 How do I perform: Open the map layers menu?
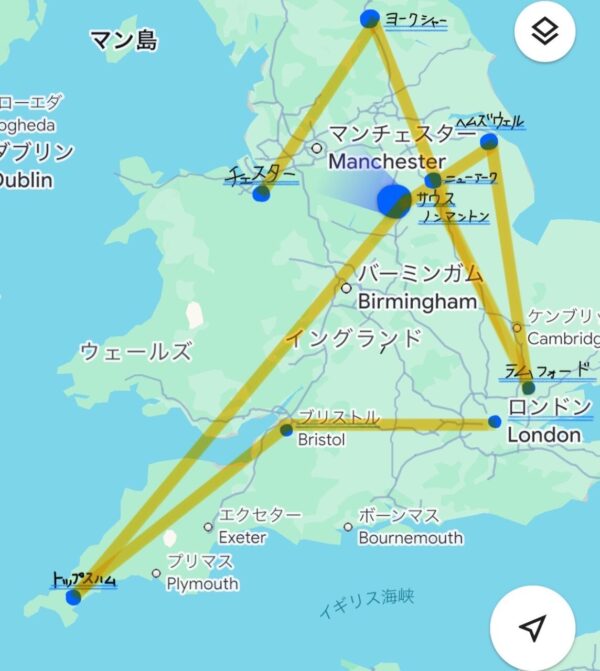545,34
